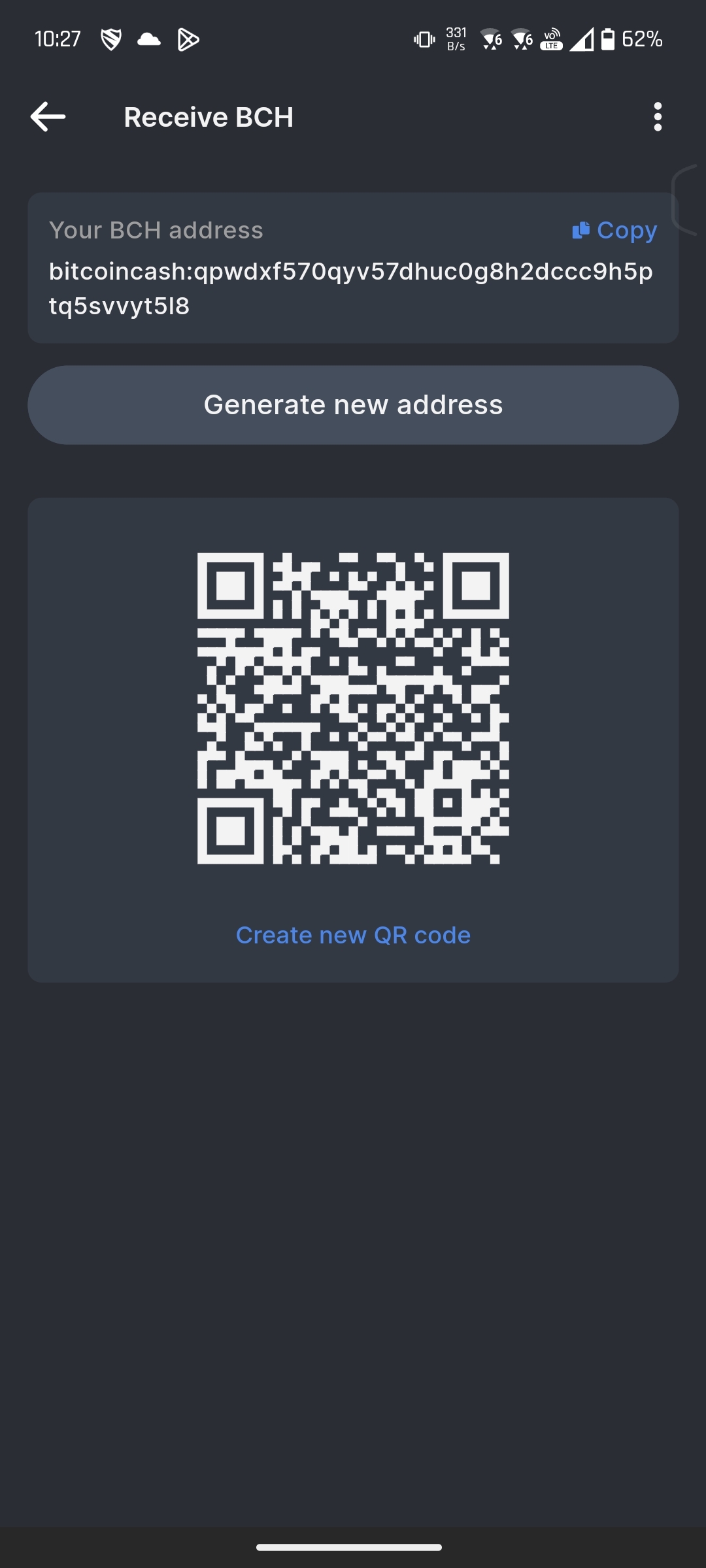Go back from Receive BCH screen
Screen dimensions: 706x1568
(x=48, y=117)
